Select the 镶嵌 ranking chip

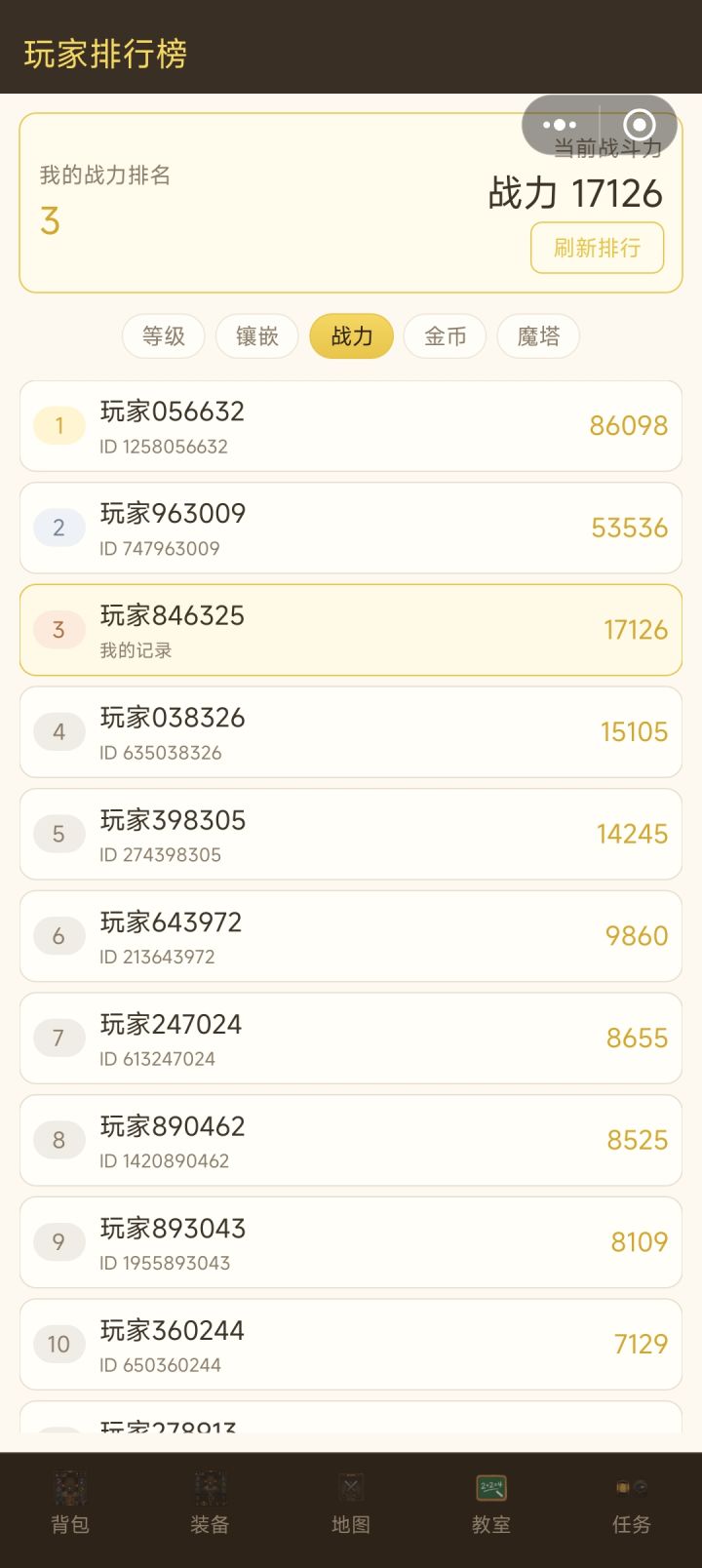(x=257, y=336)
